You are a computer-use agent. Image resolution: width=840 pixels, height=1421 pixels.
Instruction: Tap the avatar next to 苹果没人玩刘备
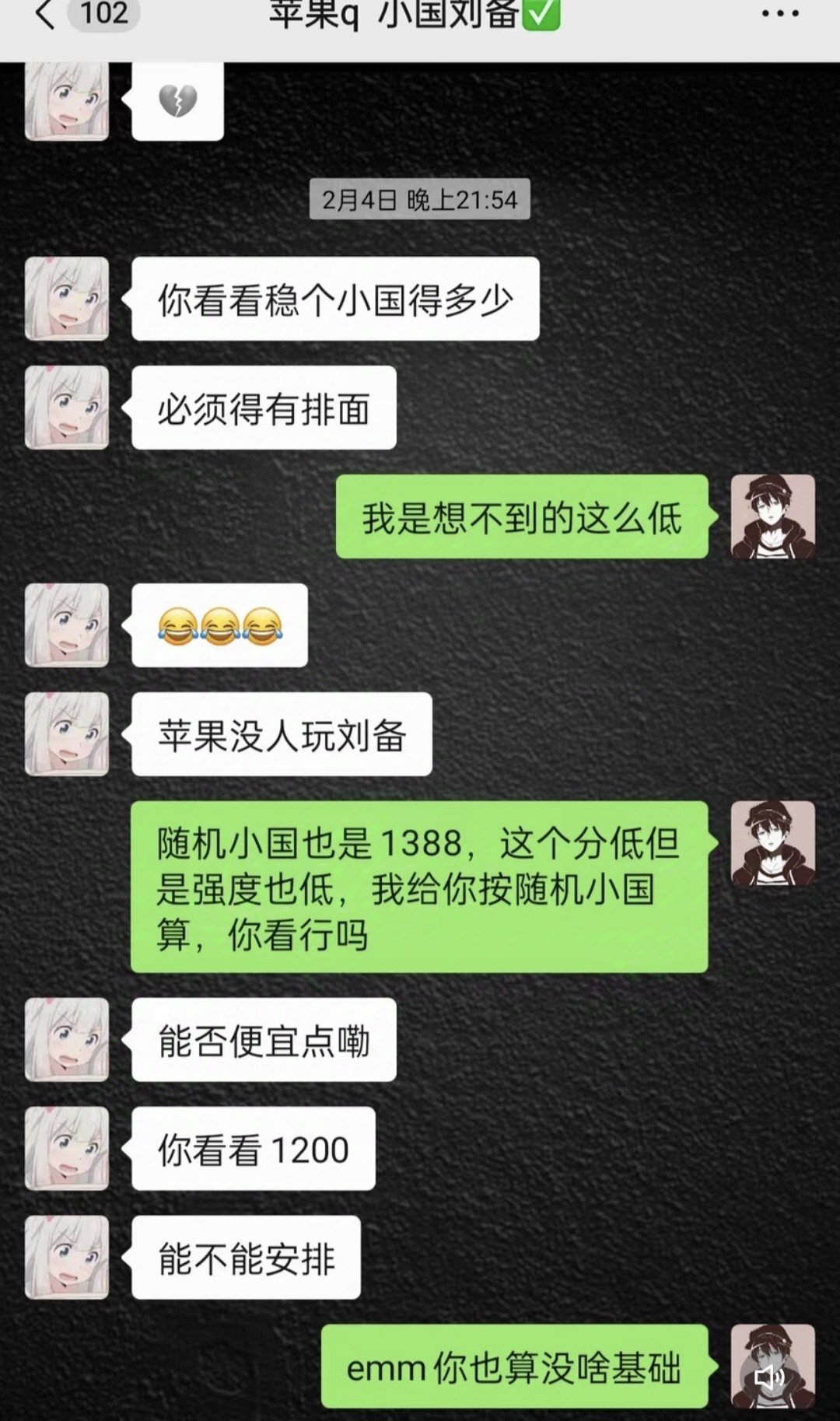[x=67, y=734]
